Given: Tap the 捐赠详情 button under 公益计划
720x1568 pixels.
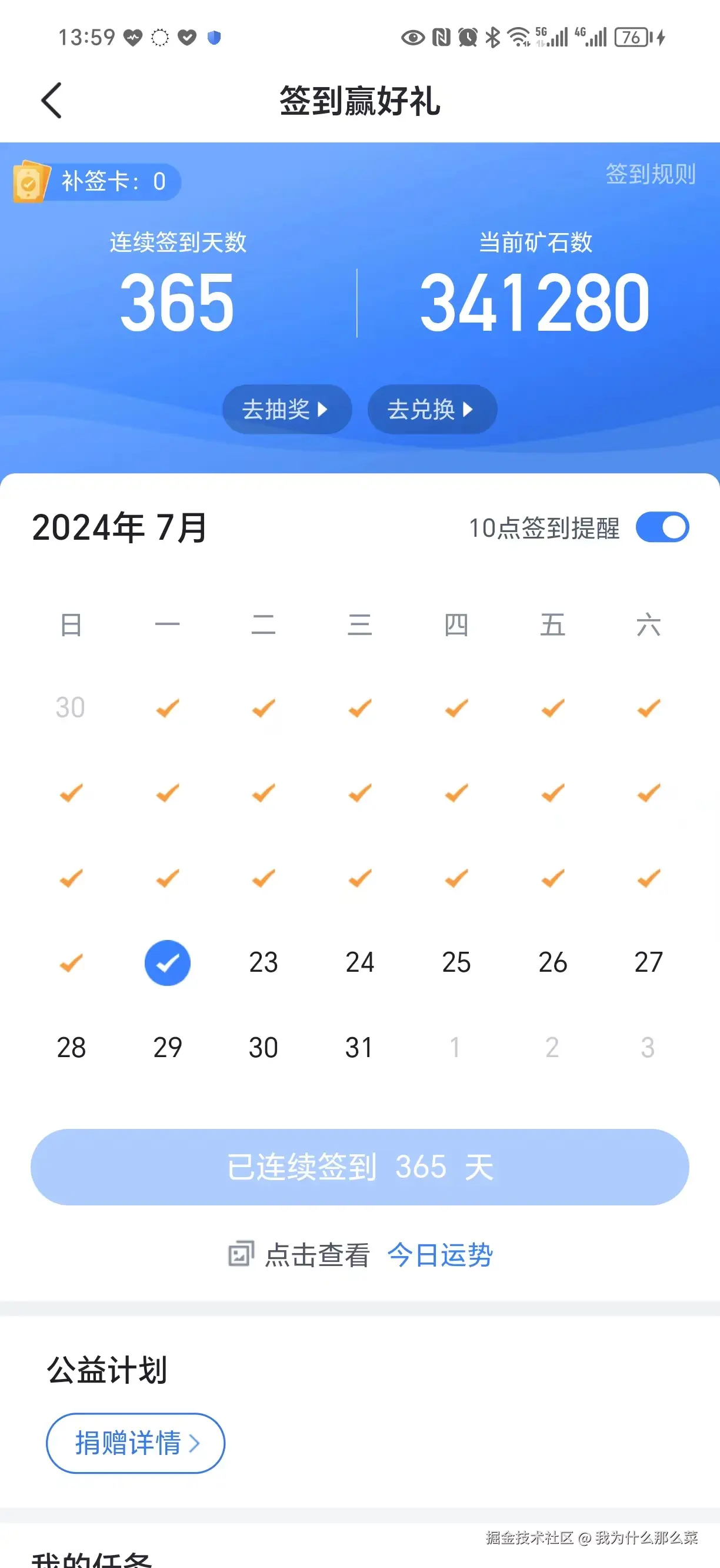Looking at the screenshot, I should (135, 1443).
